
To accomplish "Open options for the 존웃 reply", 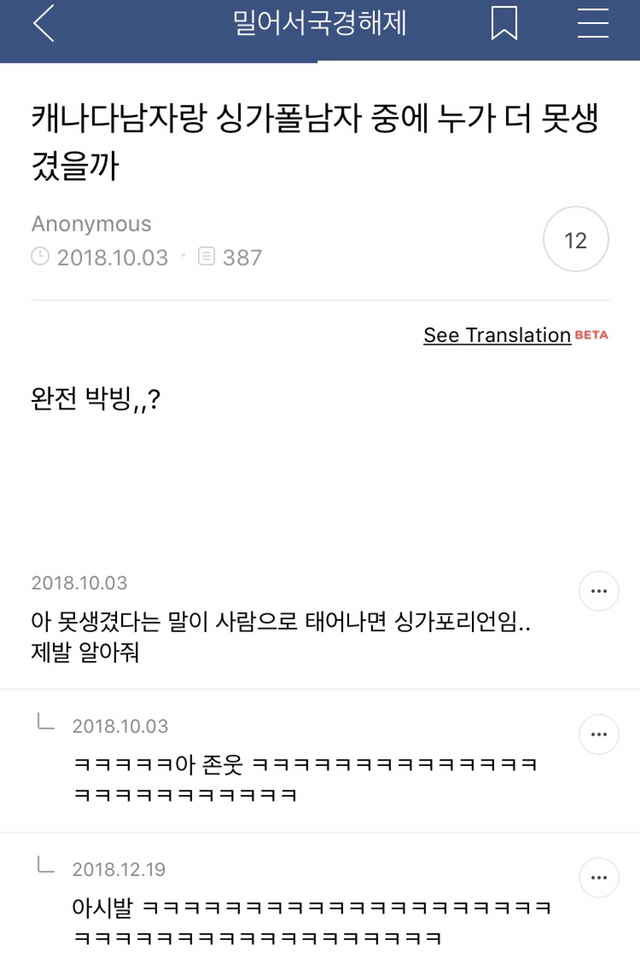I will coord(598,735).
